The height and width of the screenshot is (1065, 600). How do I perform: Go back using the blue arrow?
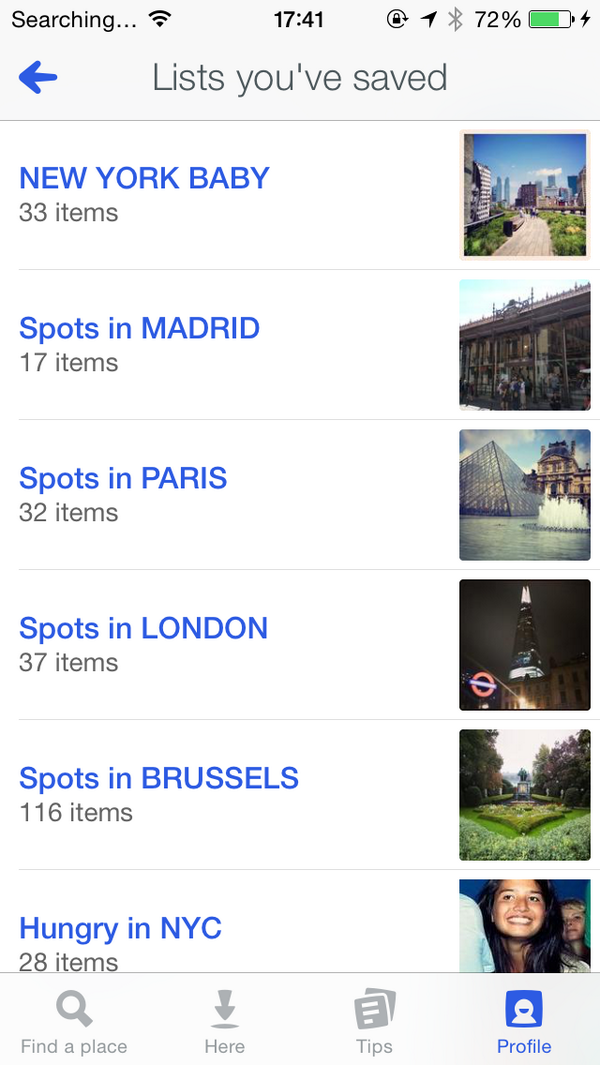(x=38, y=77)
